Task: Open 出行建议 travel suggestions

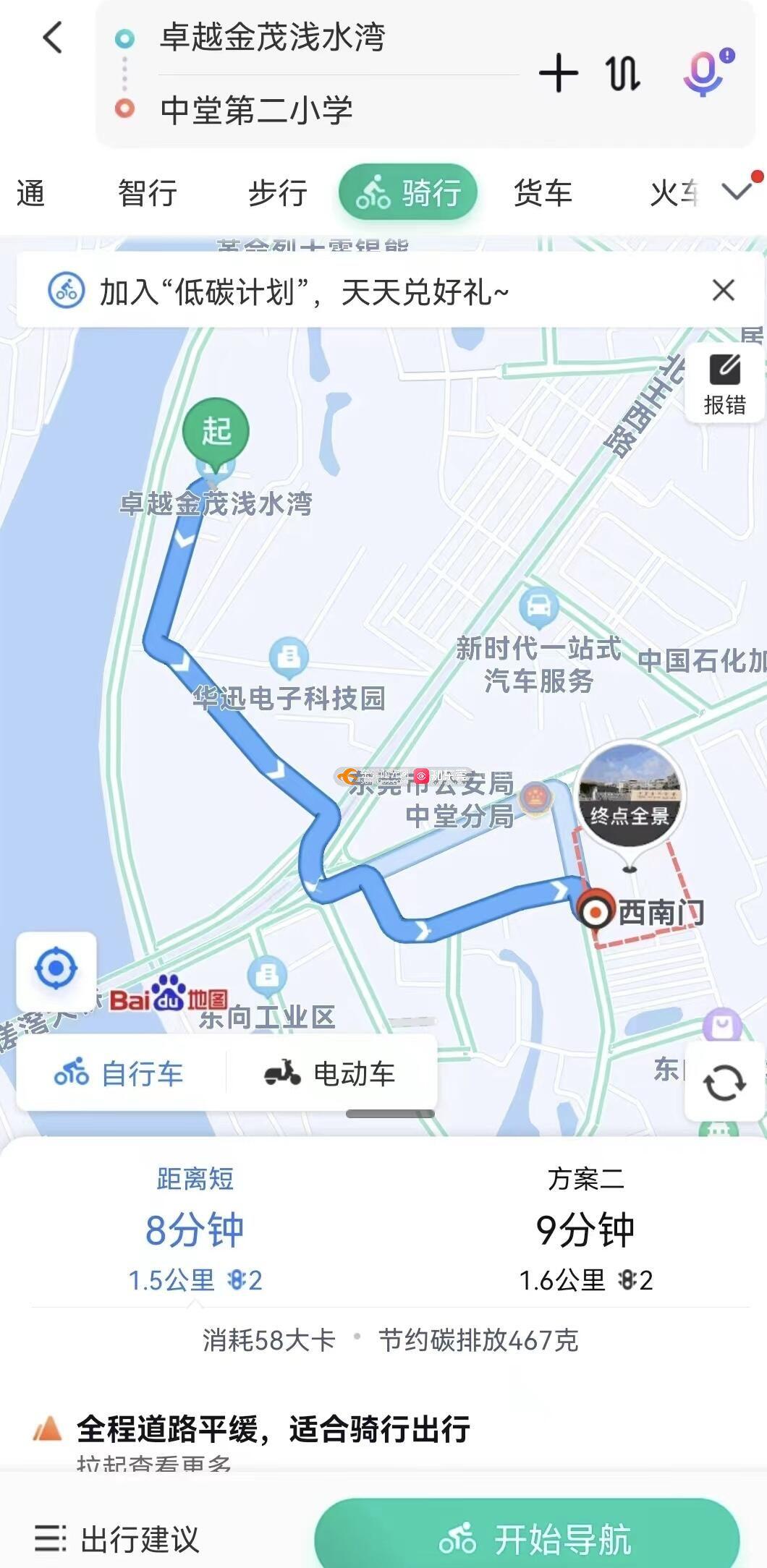Action: click(x=117, y=1539)
